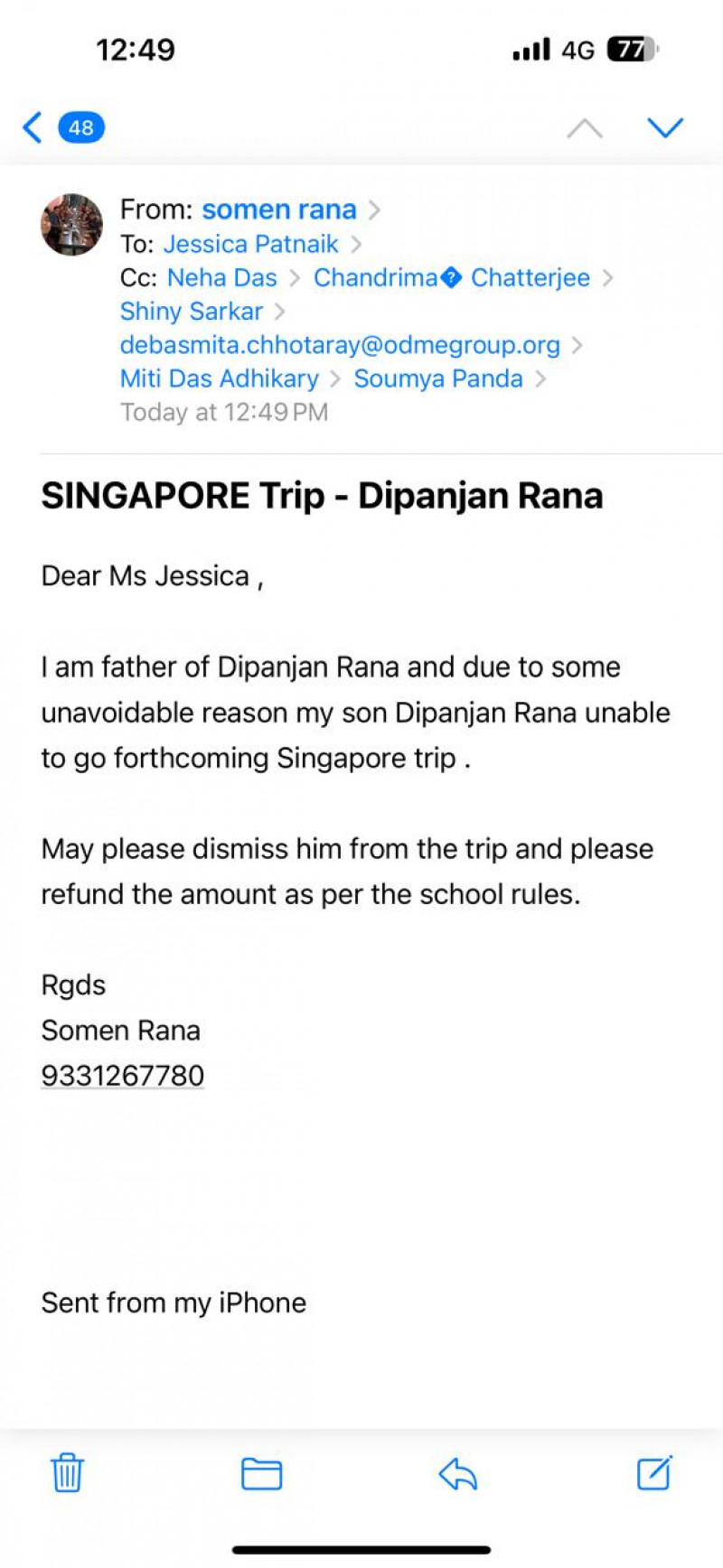Open sender somen rana's contact details

[278, 210]
